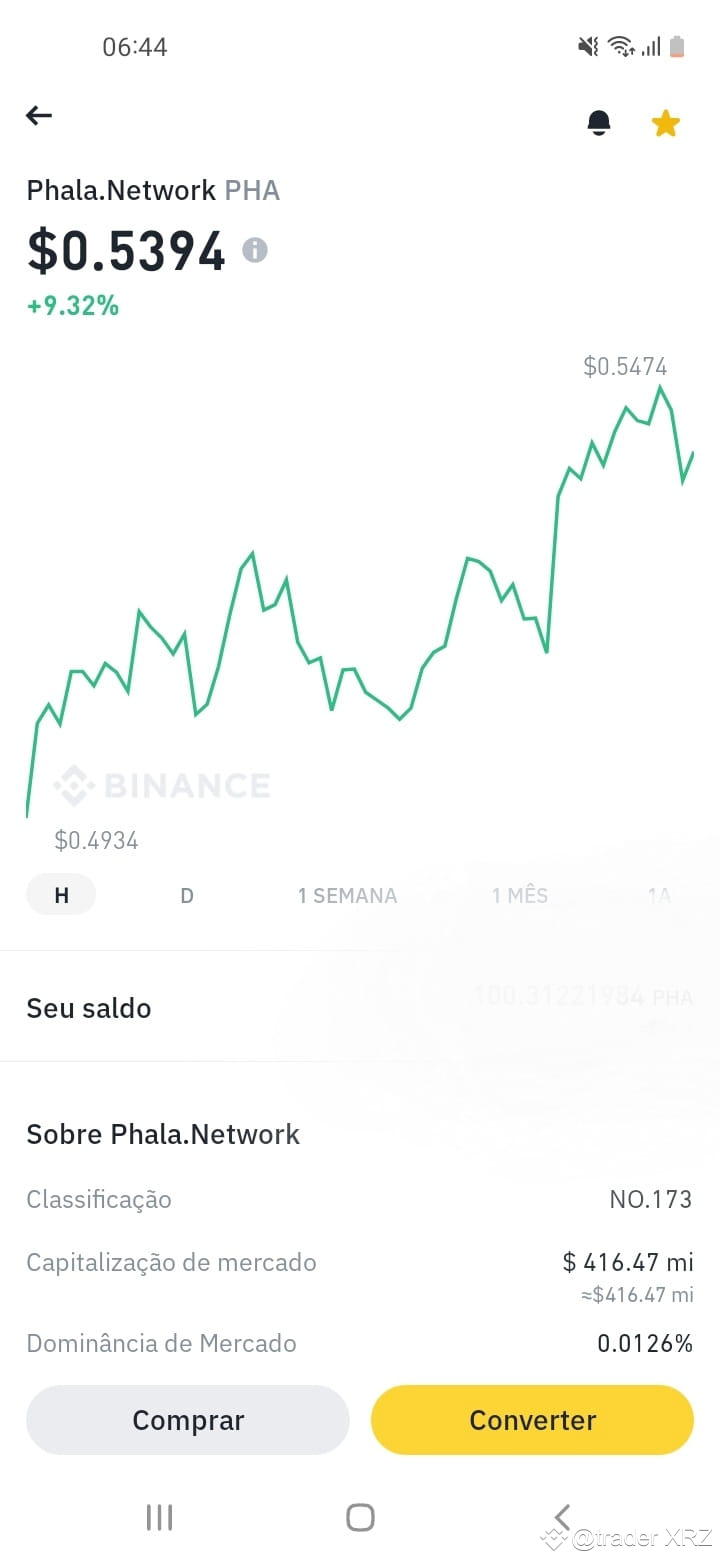
Task: Open Wi-Fi settings via status bar icon
Action: pos(621,45)
